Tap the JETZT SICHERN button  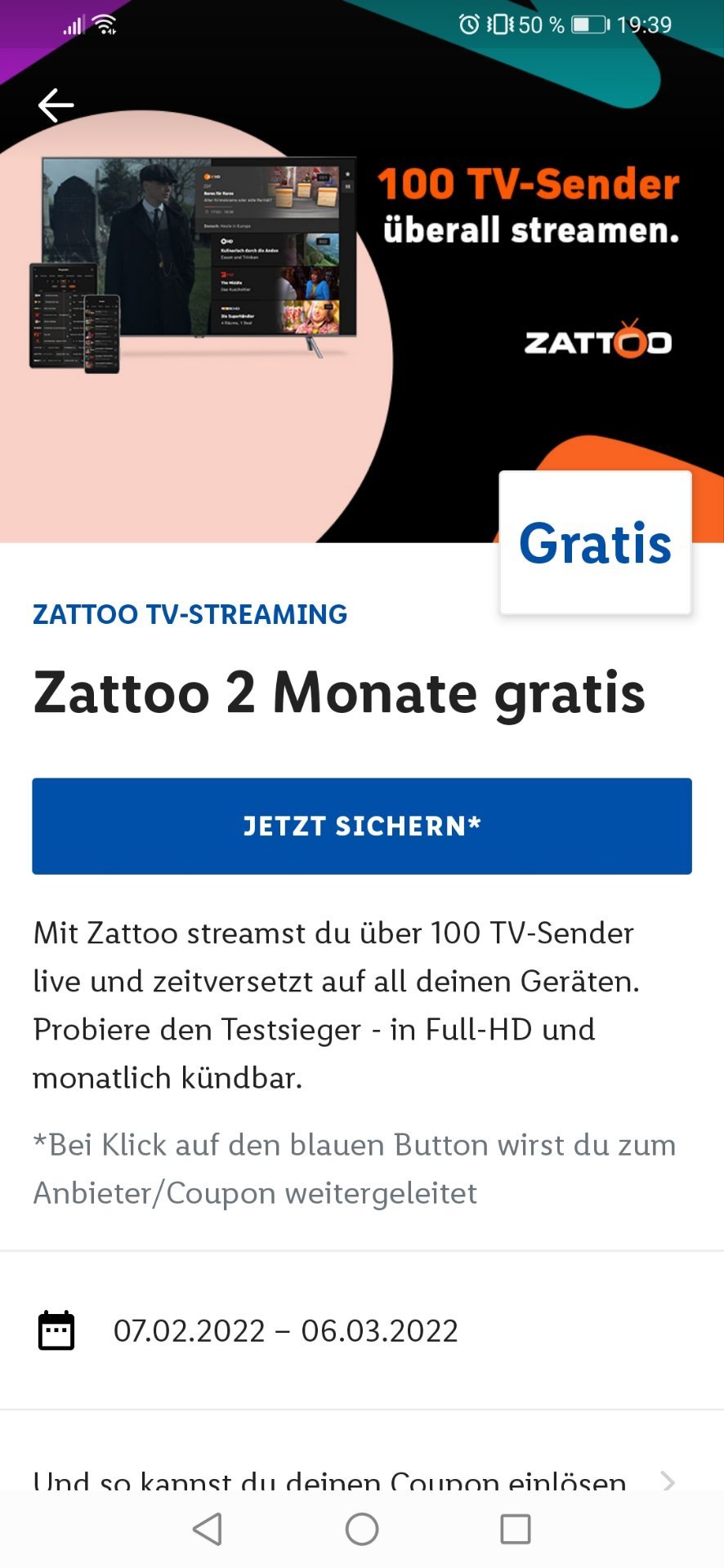tap(362, 826)
